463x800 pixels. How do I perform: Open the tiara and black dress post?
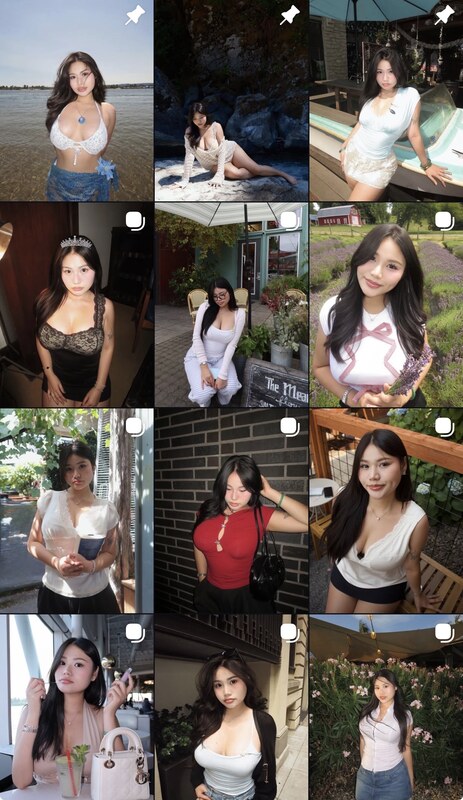click(77, 305)
